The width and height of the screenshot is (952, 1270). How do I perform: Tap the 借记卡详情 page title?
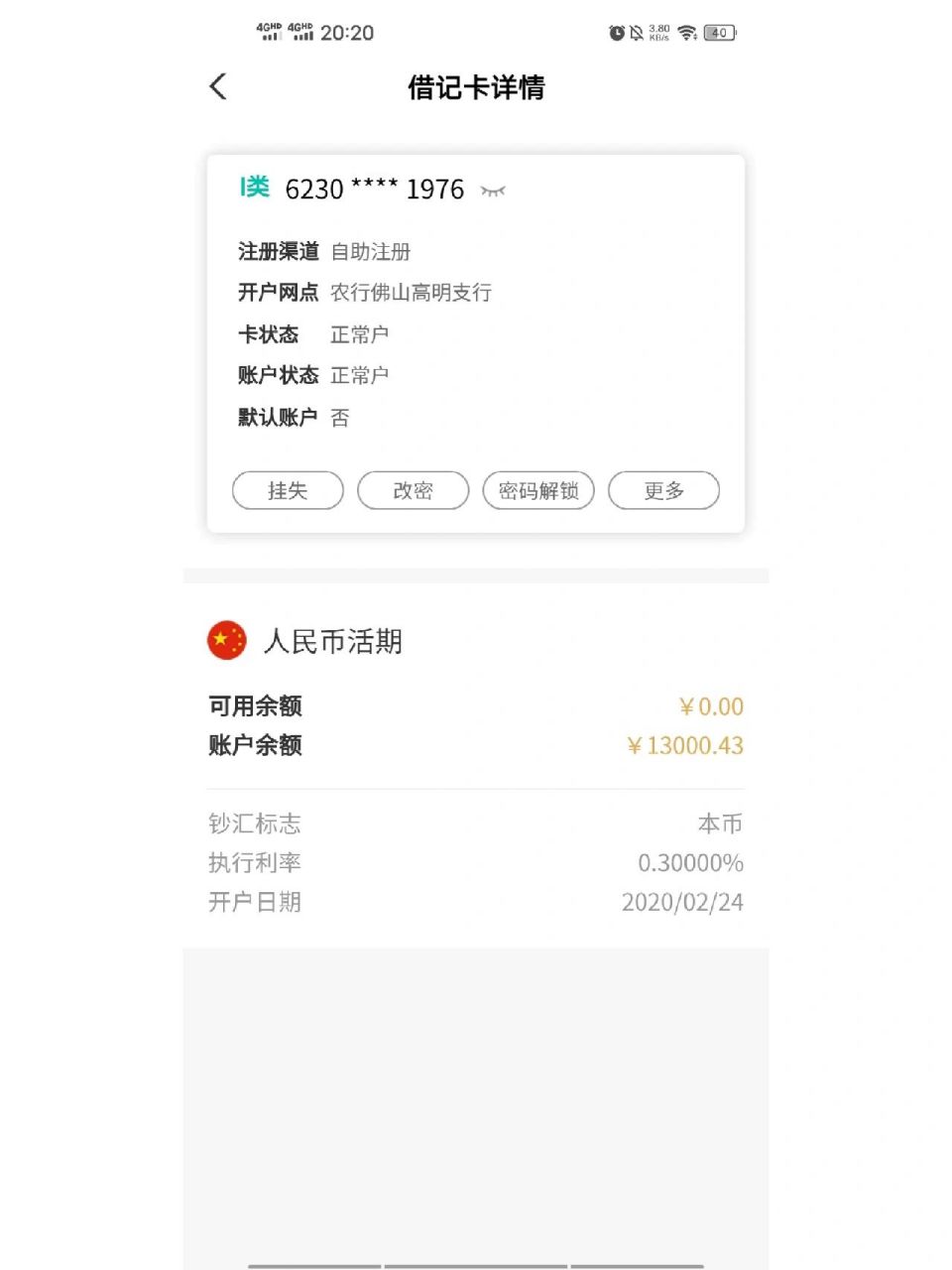click(475, 89)
